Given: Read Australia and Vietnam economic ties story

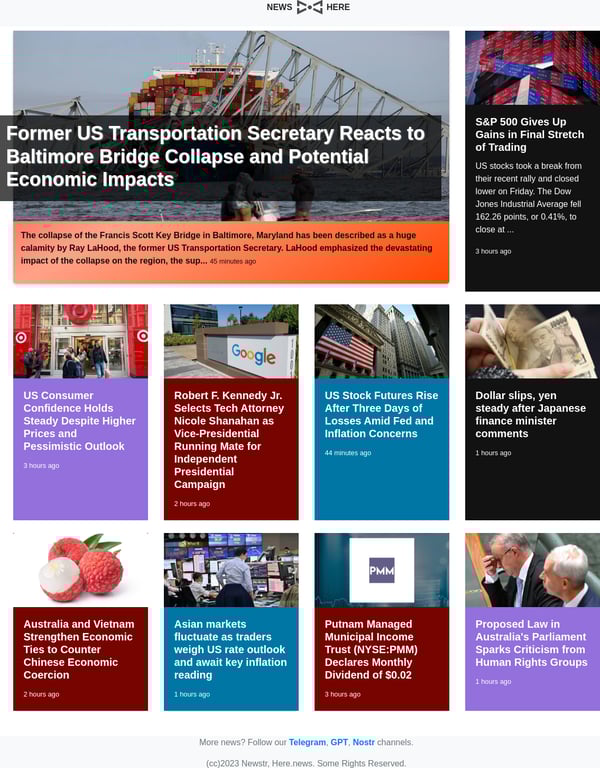Looking at the screenshot, I should point(79,649).
